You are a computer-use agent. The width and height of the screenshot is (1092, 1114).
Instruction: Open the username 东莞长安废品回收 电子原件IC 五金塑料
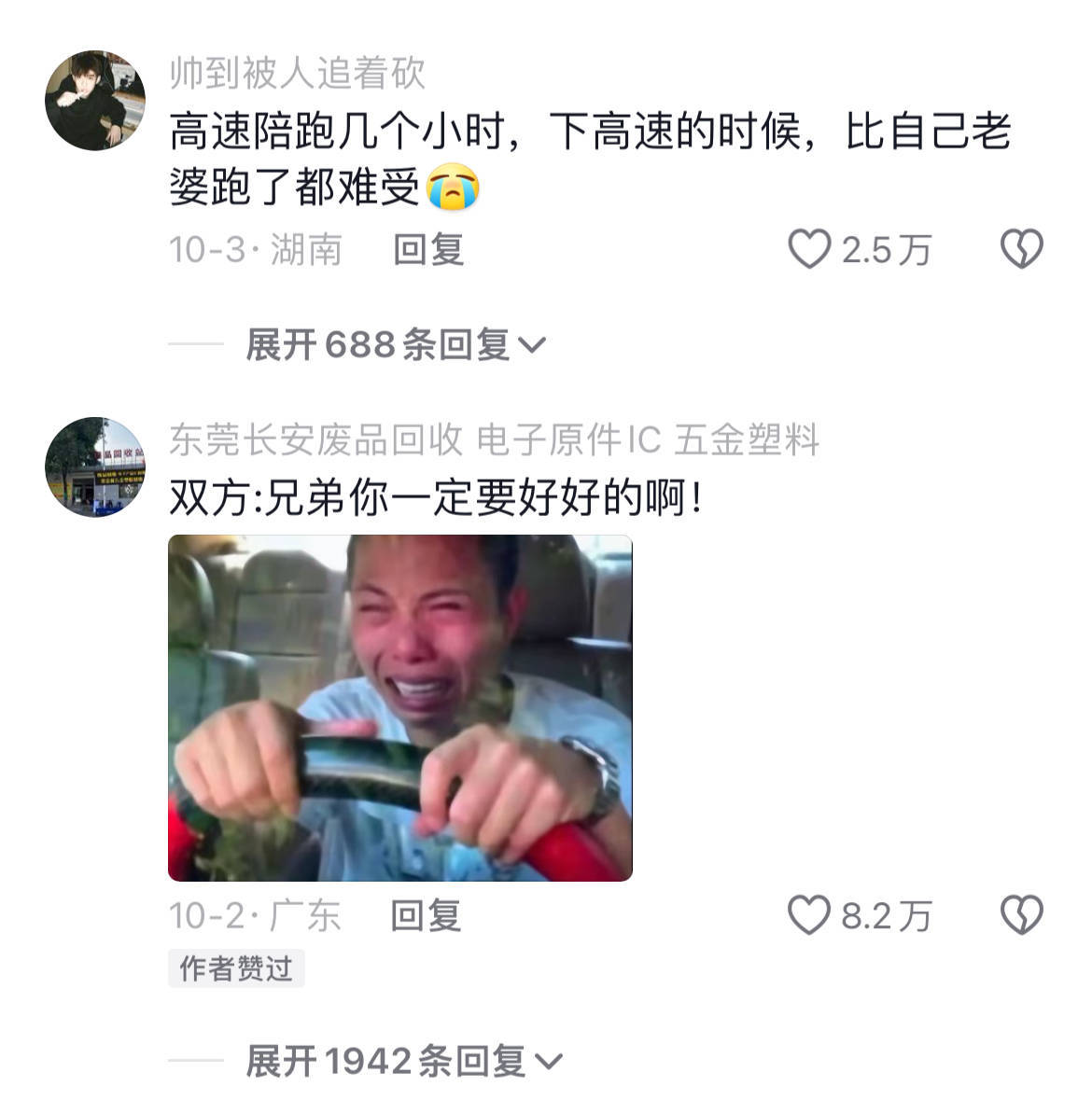(x=494, y=440)
